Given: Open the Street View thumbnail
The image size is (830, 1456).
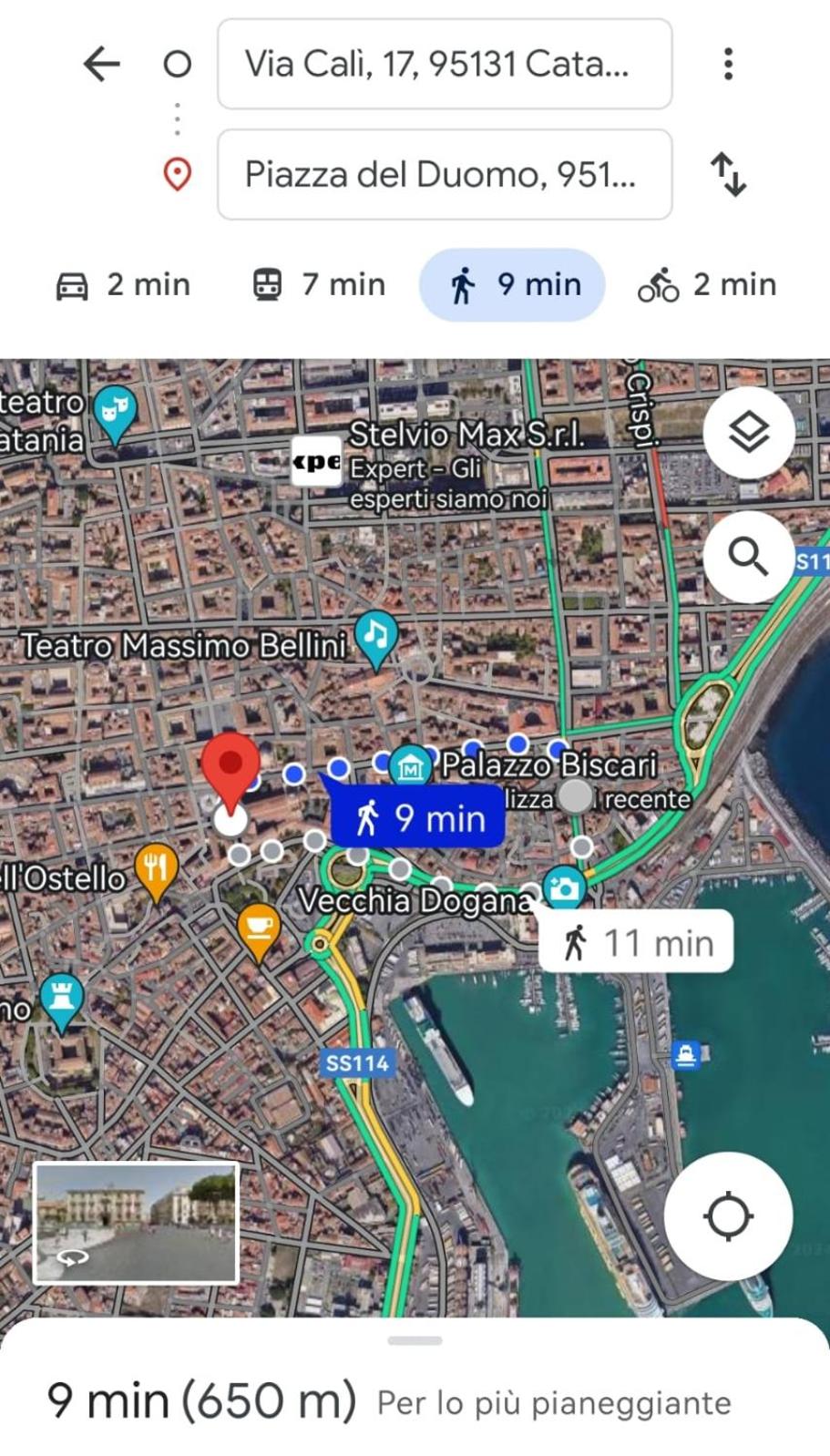Looking at the screenshot, I should click(x=136, y=1223).
